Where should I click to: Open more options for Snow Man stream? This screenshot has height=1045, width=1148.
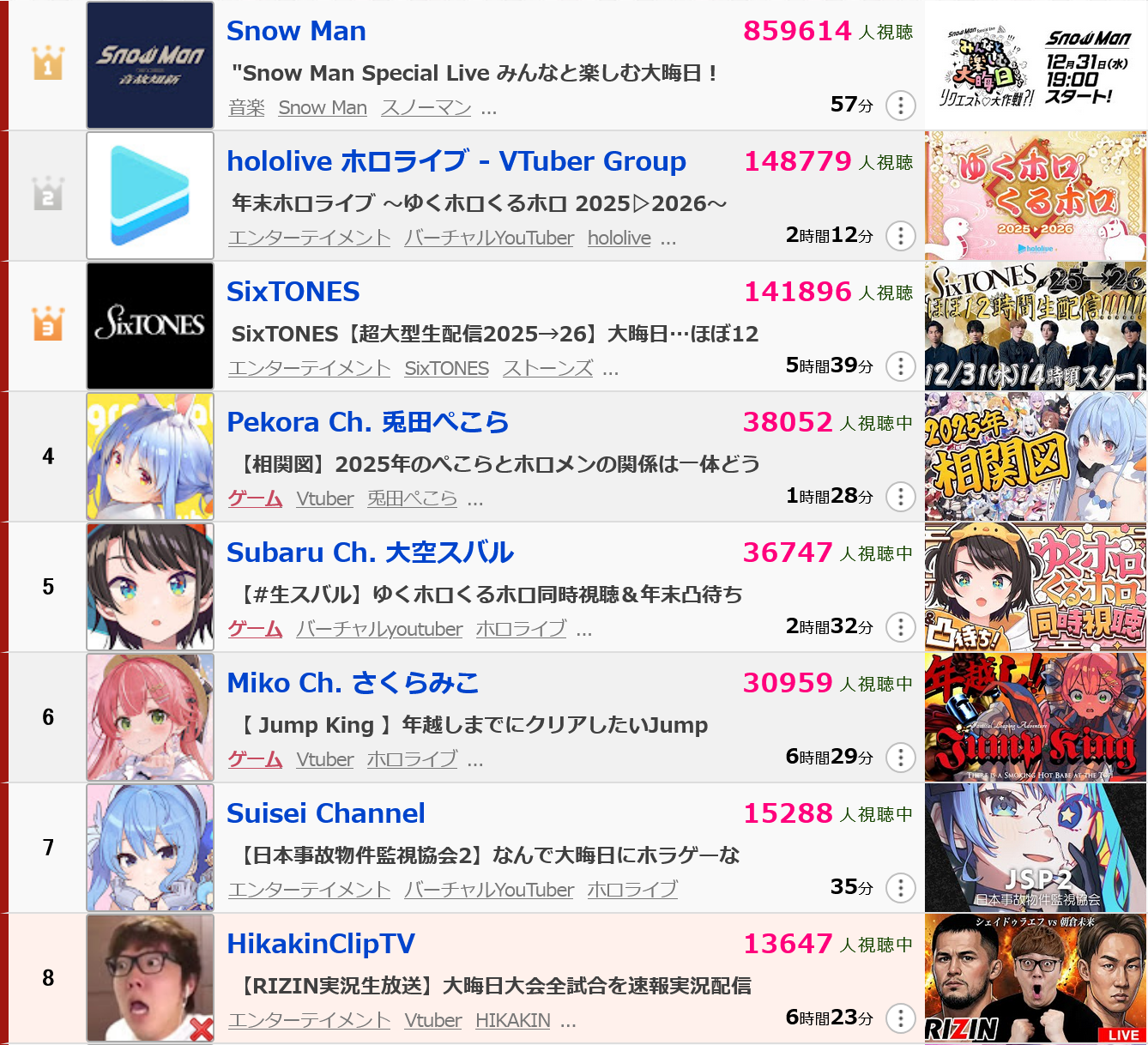900,106
